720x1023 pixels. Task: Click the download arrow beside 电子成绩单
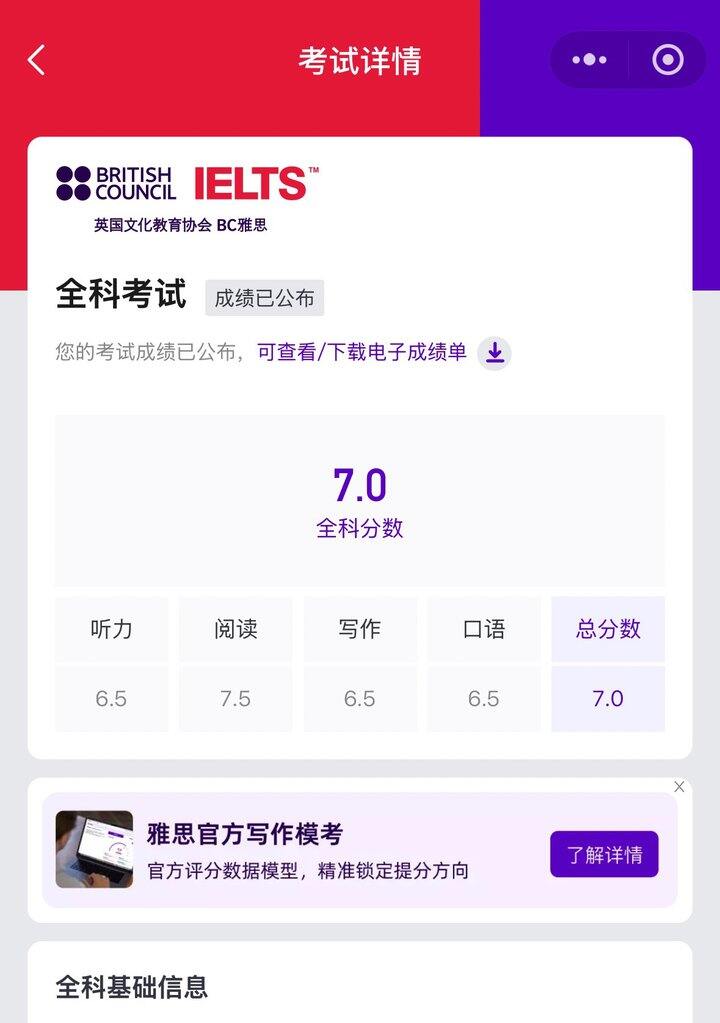click(494, 353)
